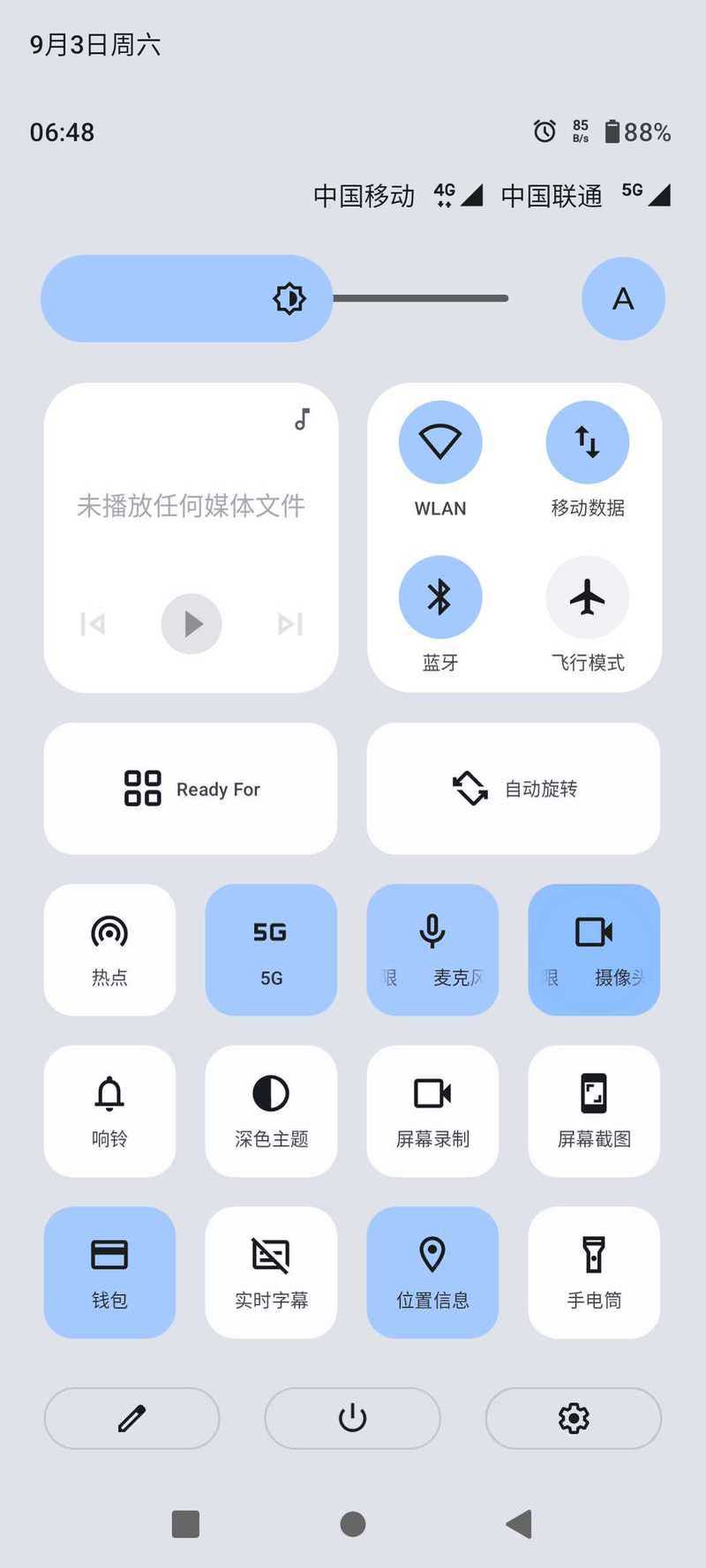
Task: Open the Ready For tile
Action: 191,789
